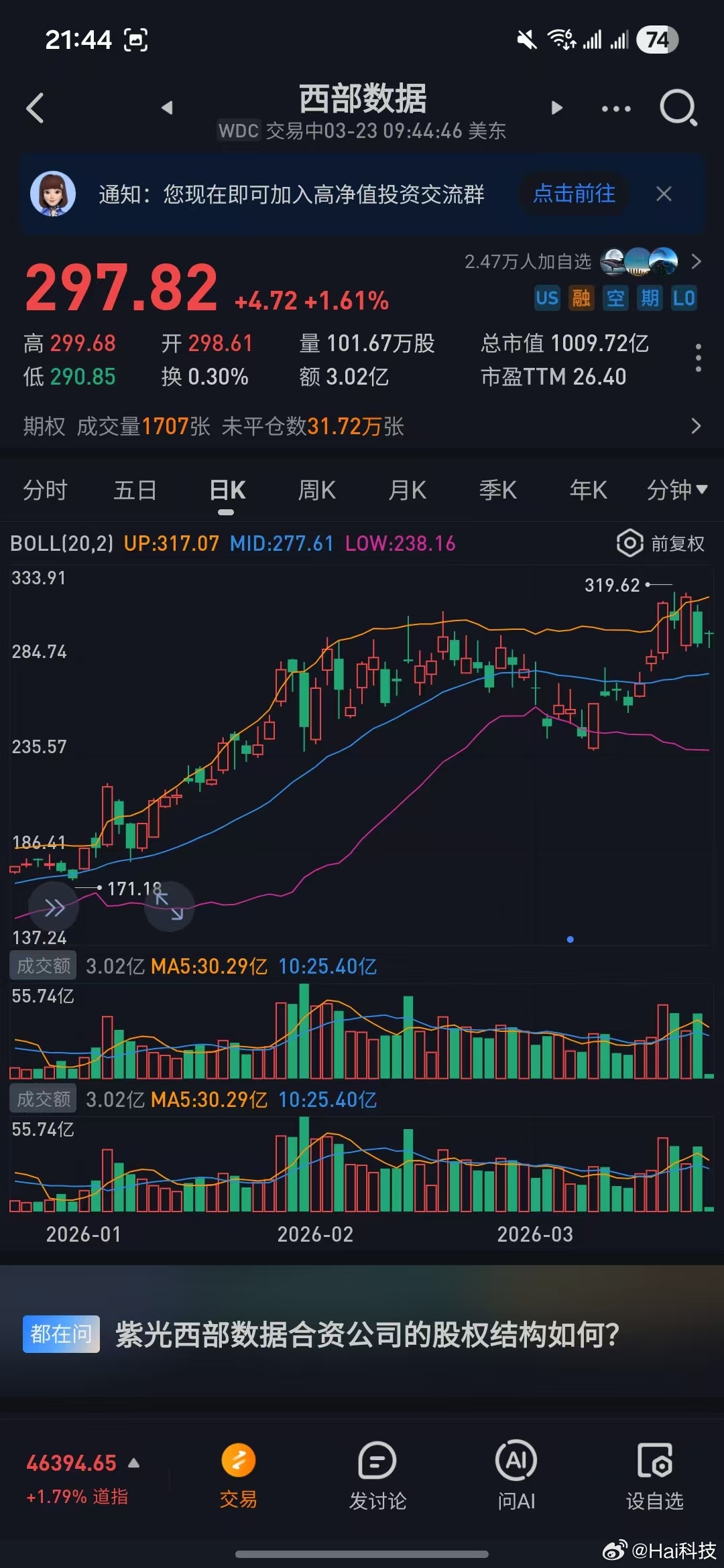
Task: Switch to the 周K tab
Action: [x=315, y=490]
